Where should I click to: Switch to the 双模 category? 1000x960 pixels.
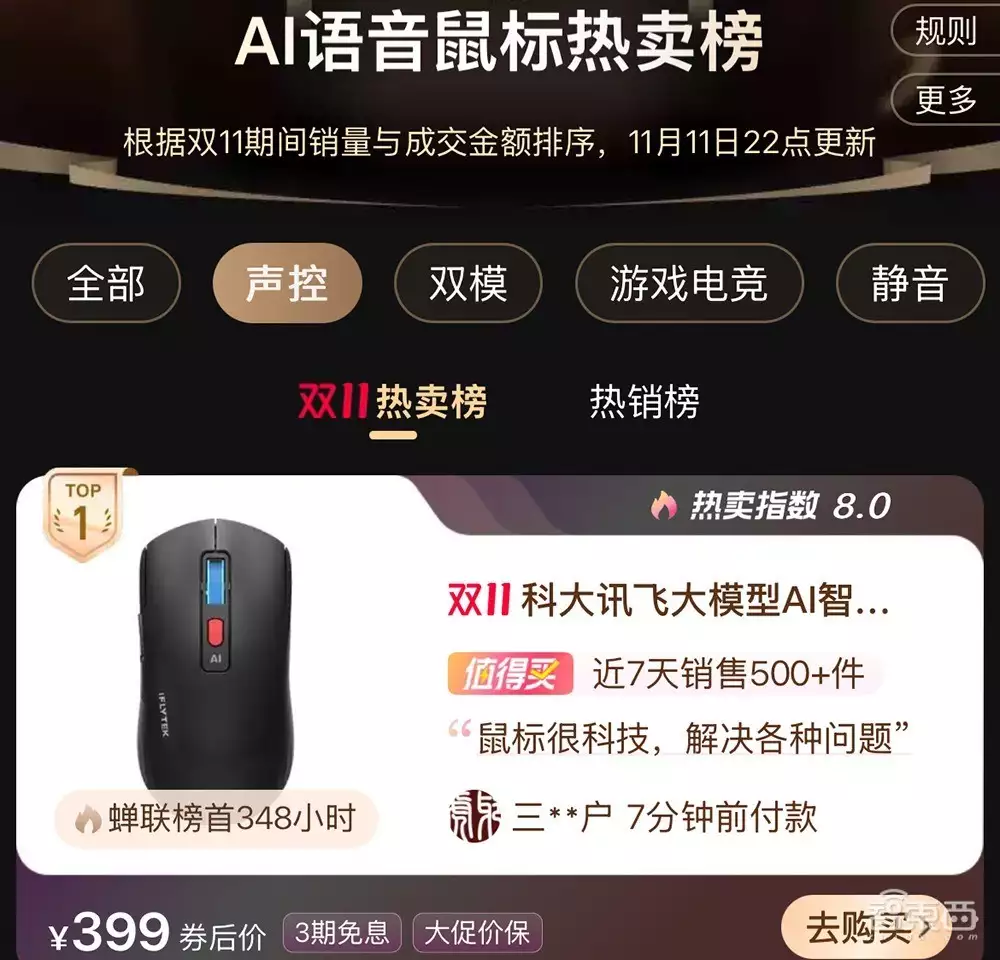click(468, 283)
